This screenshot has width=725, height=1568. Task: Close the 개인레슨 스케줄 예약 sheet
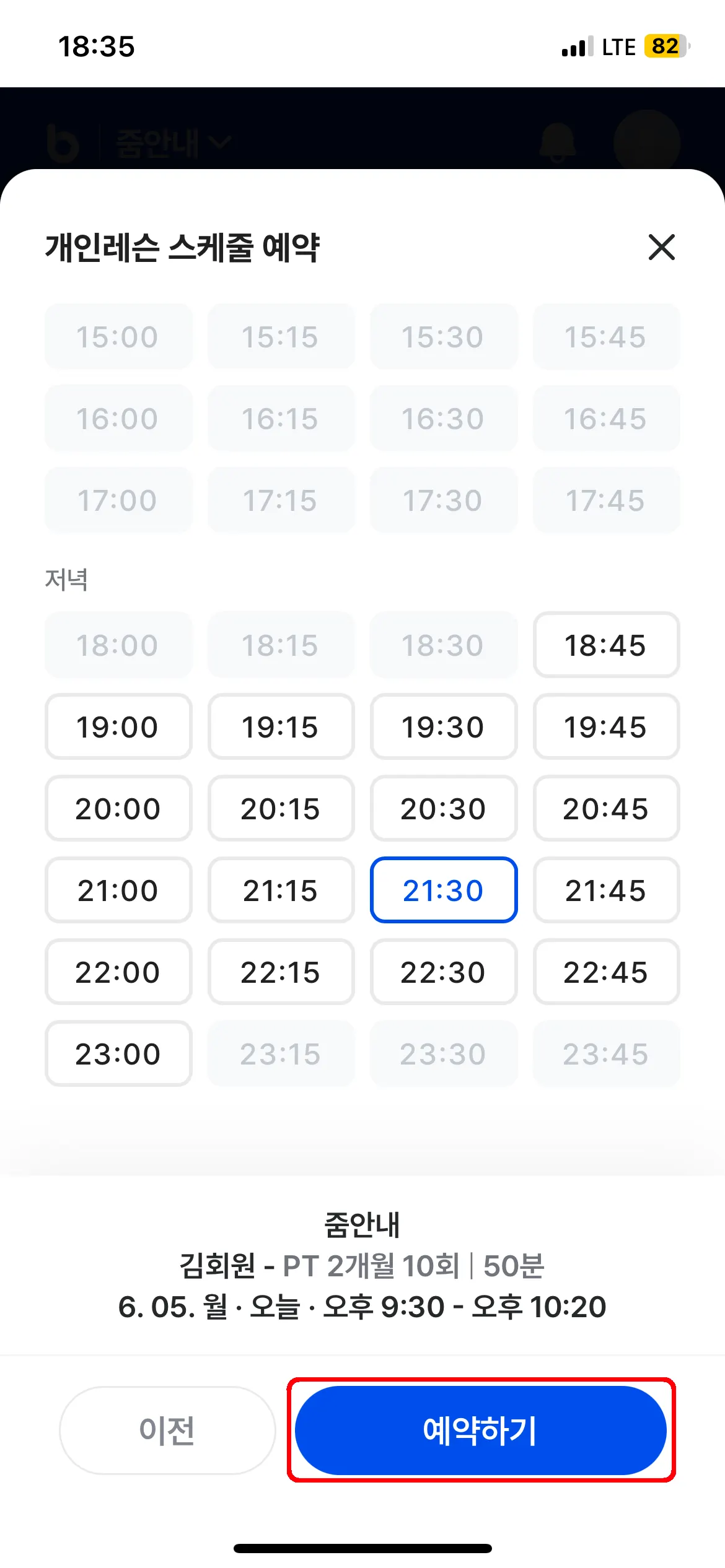pos(661,247)
